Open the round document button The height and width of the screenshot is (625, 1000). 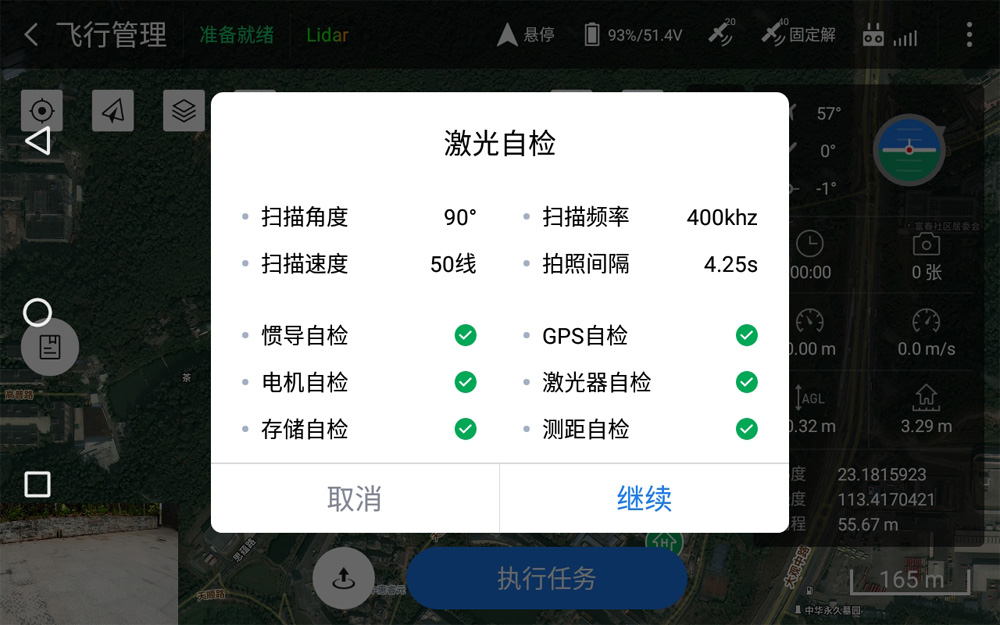pyautogui.click(x=49, y=347)
